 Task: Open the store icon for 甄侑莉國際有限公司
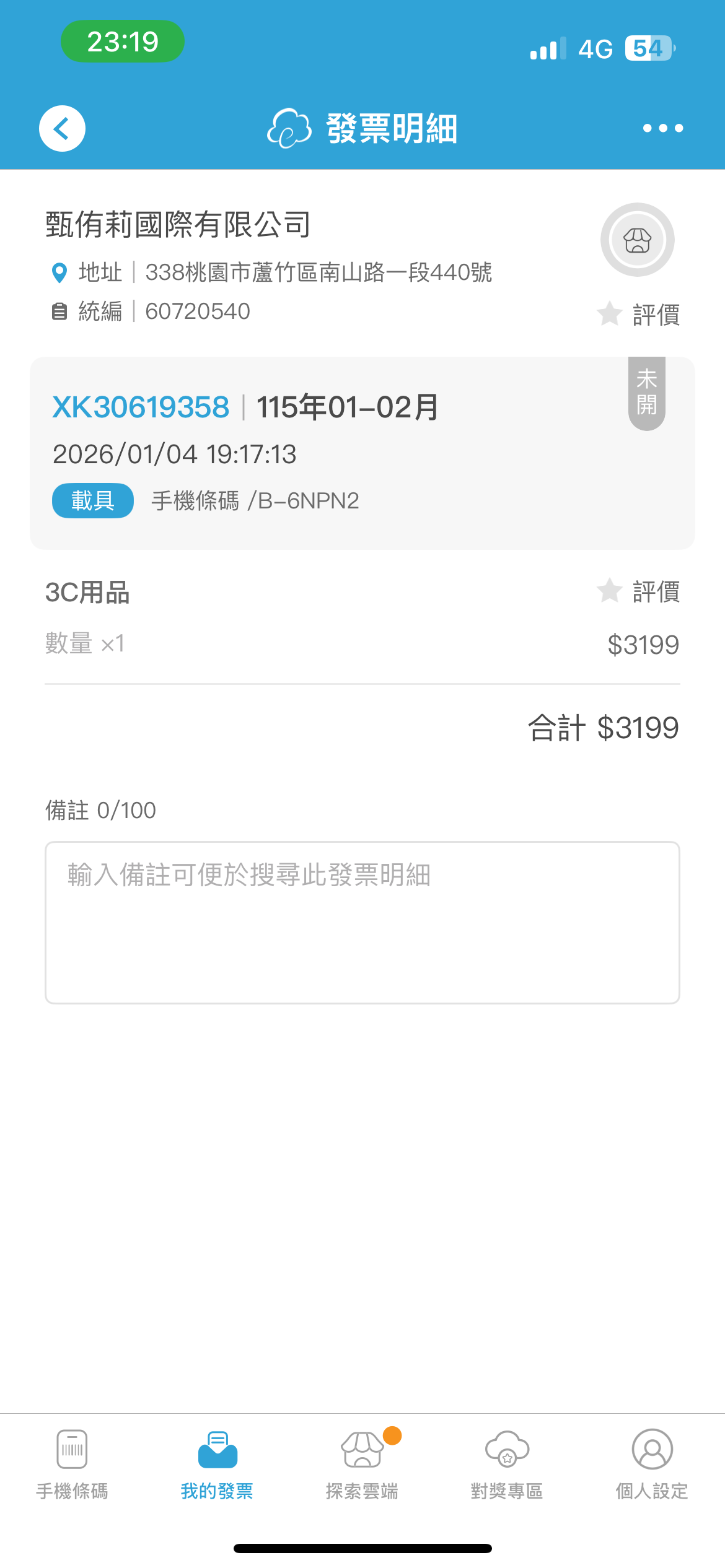(x=637, y=240)
